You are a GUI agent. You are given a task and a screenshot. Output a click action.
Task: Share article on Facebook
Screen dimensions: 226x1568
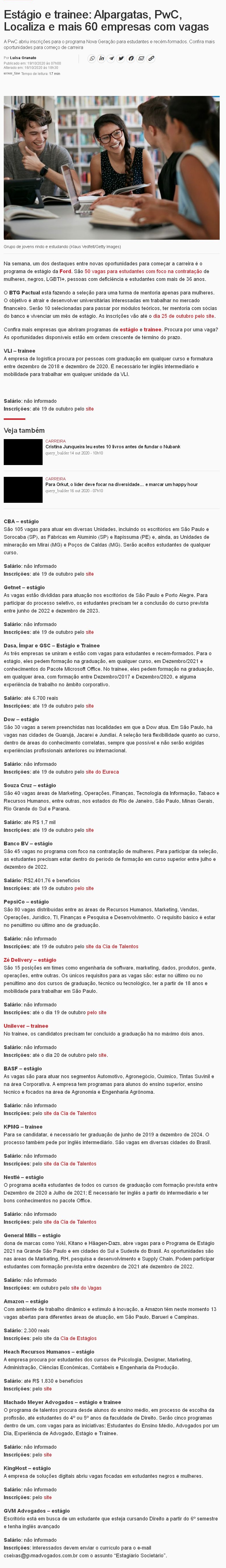(x=131, y=58)
